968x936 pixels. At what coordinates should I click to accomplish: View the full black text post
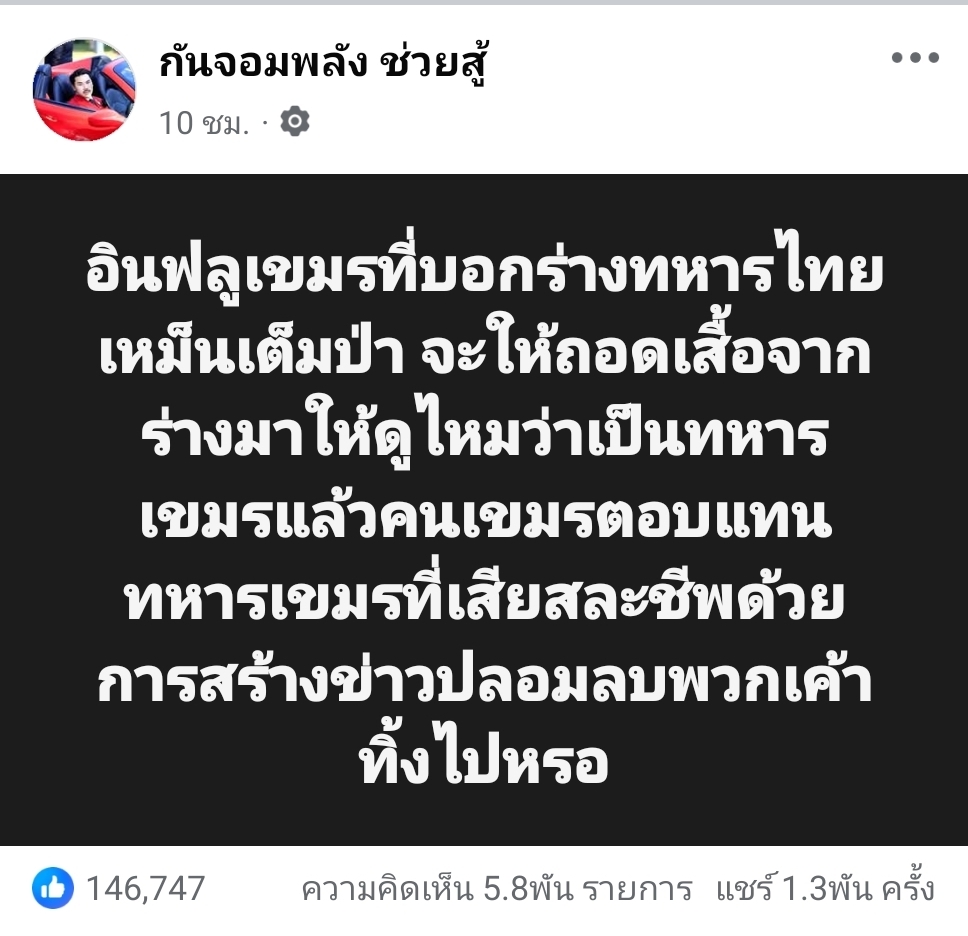(484, 508)
